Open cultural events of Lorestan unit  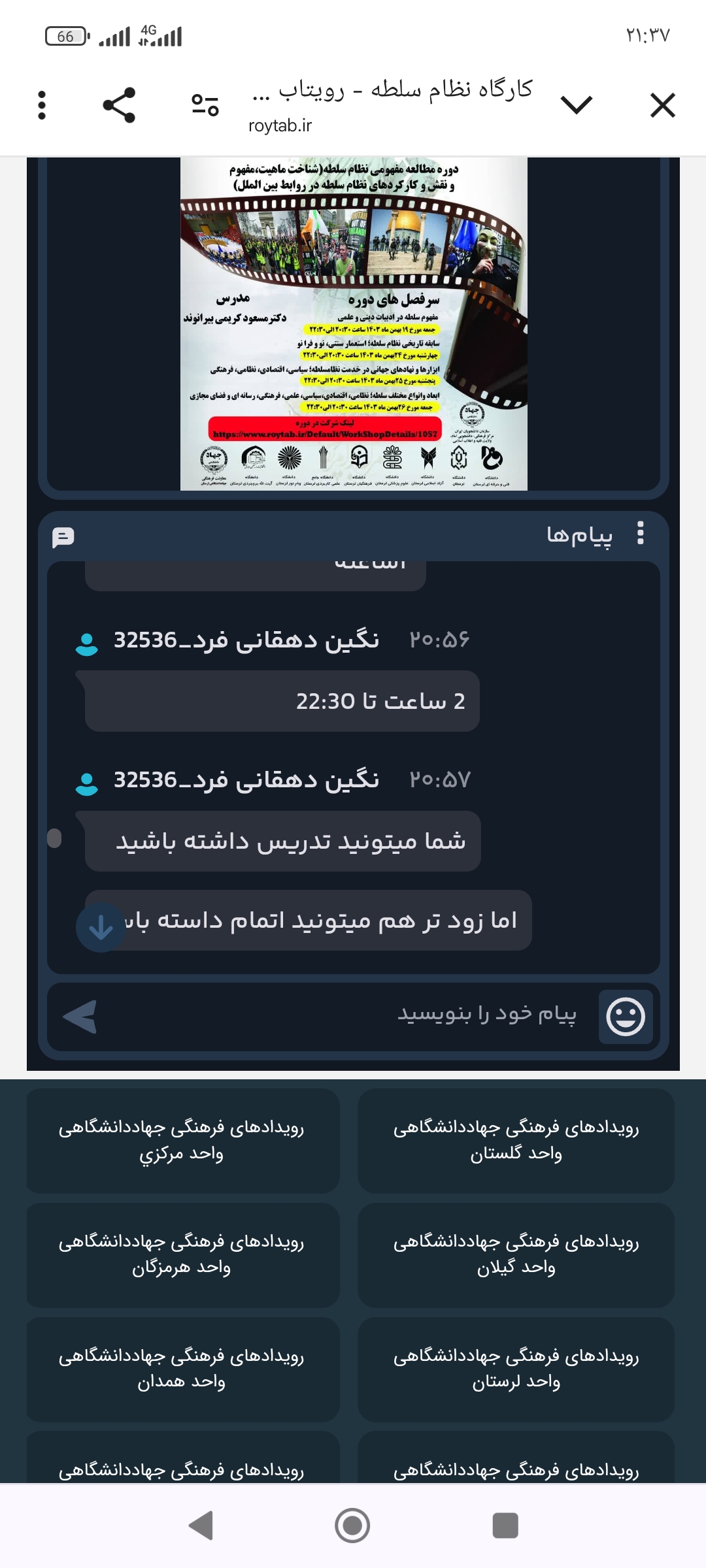click(516, 1369)
